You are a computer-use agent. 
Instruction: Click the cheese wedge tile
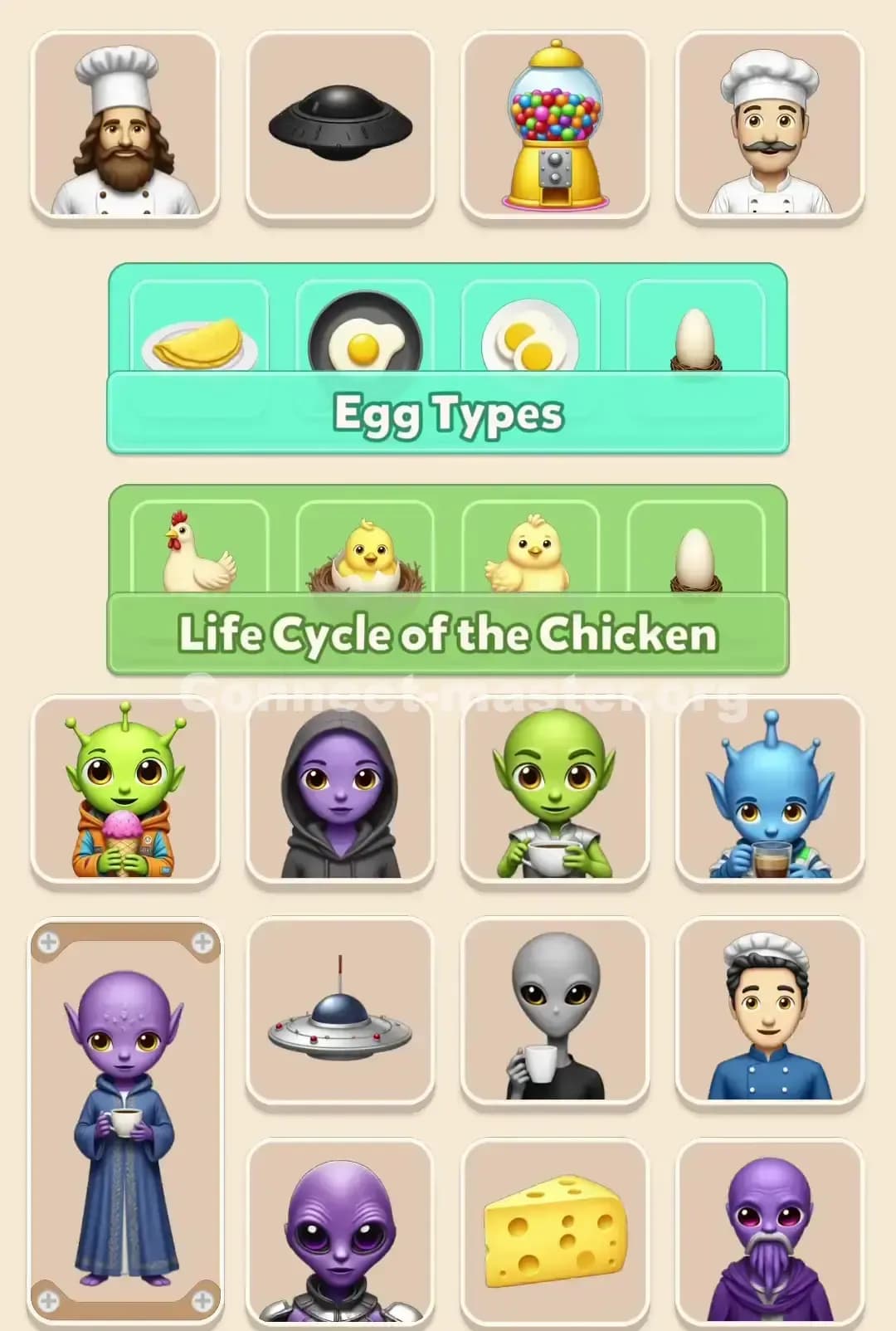tap(556, 1228)
